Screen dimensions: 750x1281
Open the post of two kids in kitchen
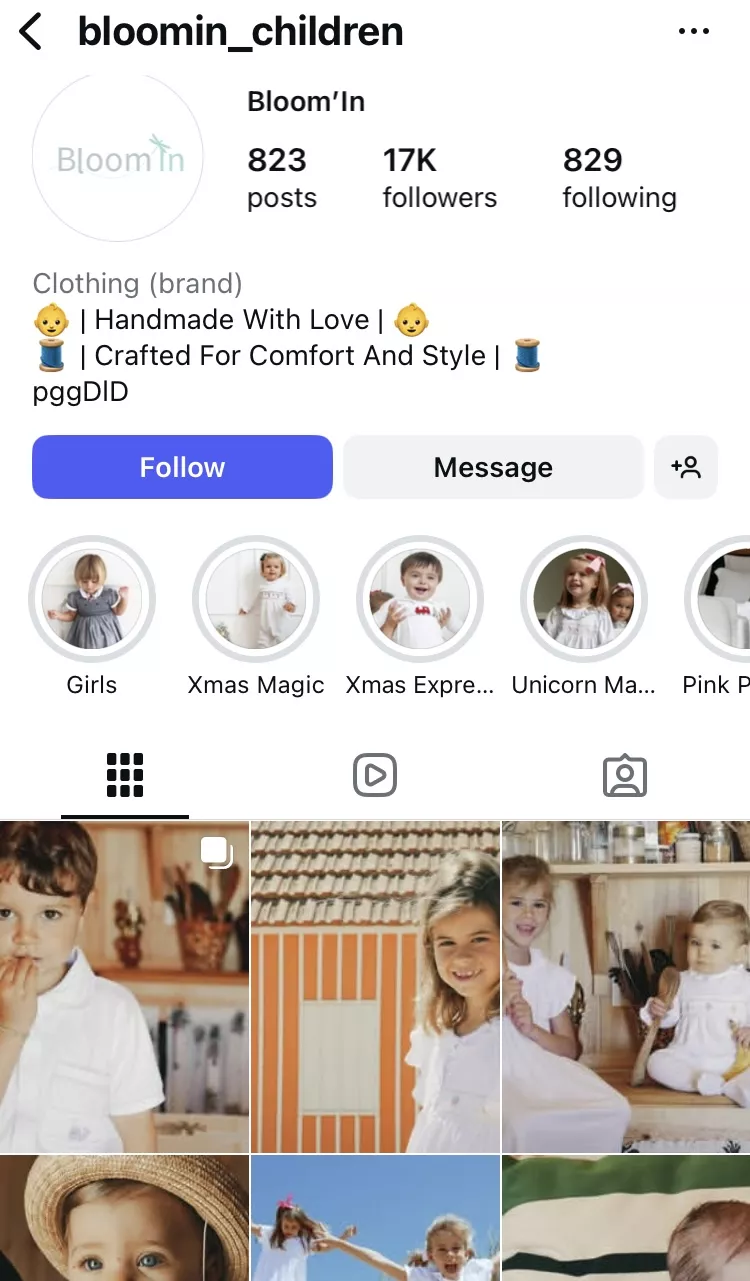tap(626, 987)
